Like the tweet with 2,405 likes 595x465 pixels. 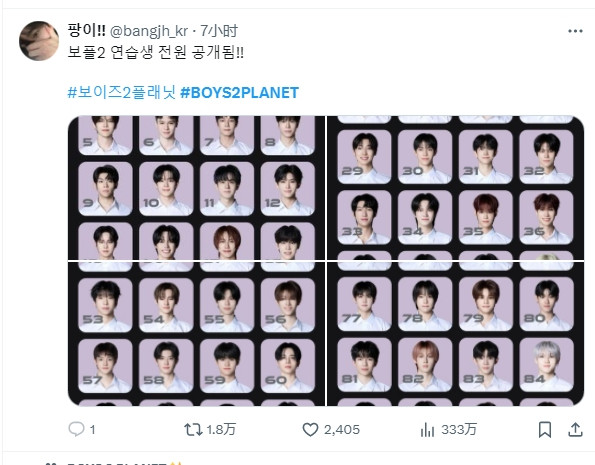[x=310, y=429]
